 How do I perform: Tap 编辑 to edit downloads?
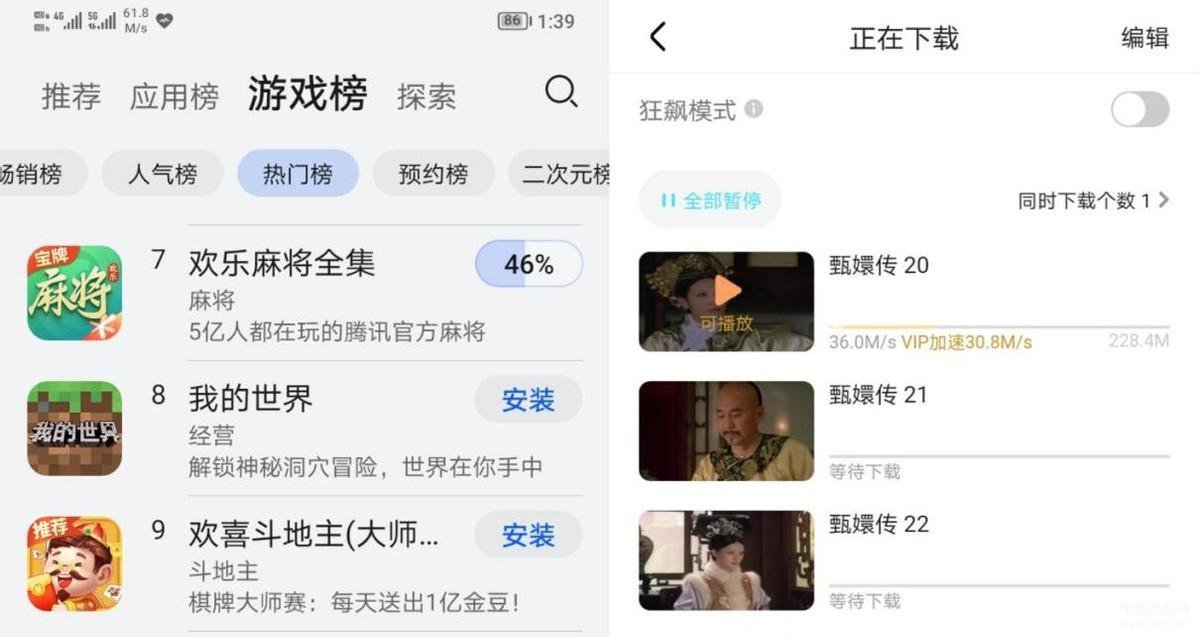pyautogui.click(x=1145, y=38)
